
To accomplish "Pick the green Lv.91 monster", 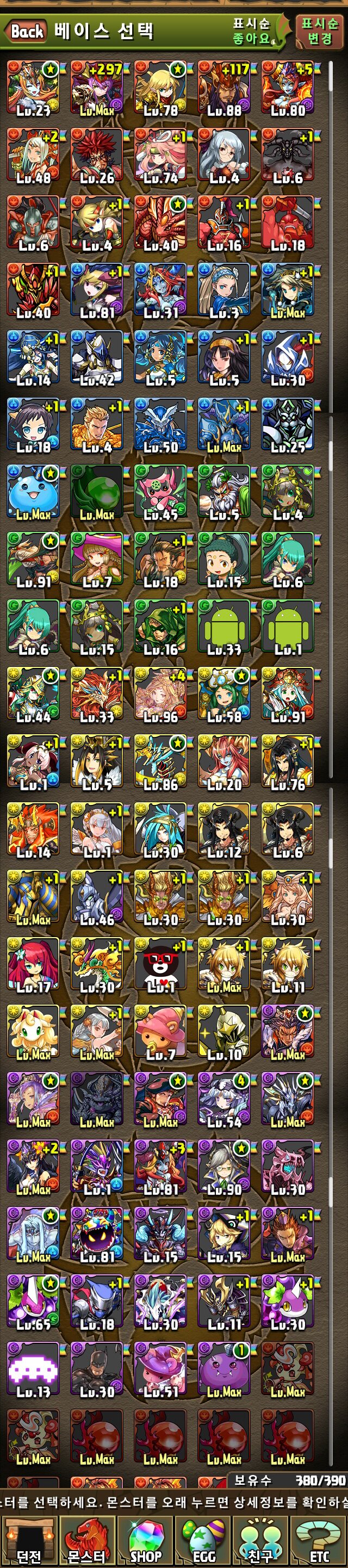I will point(34,560).
